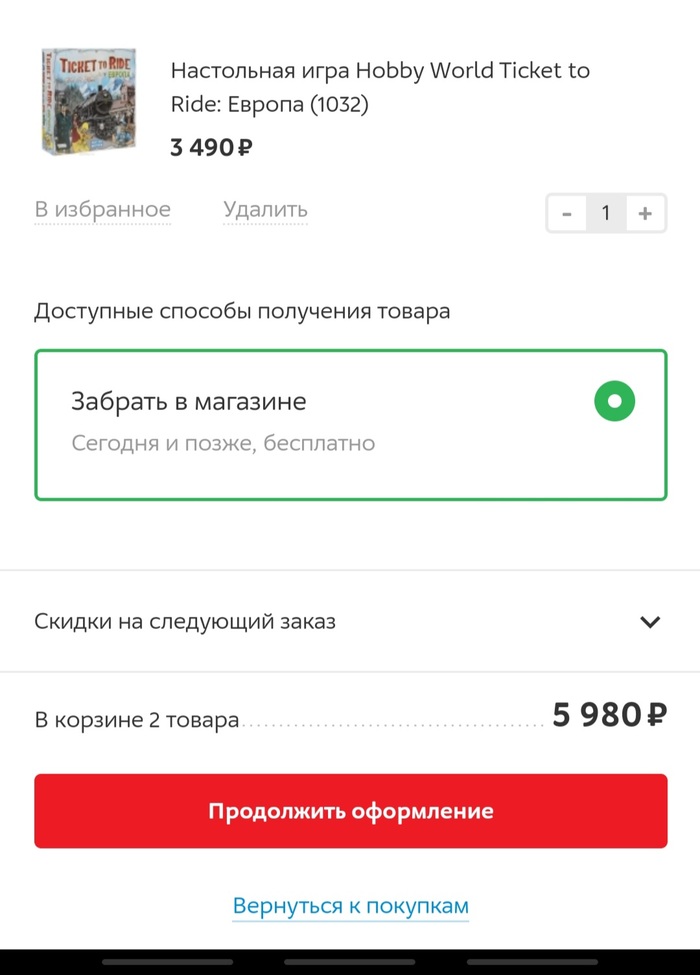700x975 pixels.
Task: Tap Продолжить оформление to continue checkout
Action: tap(350, 811)
